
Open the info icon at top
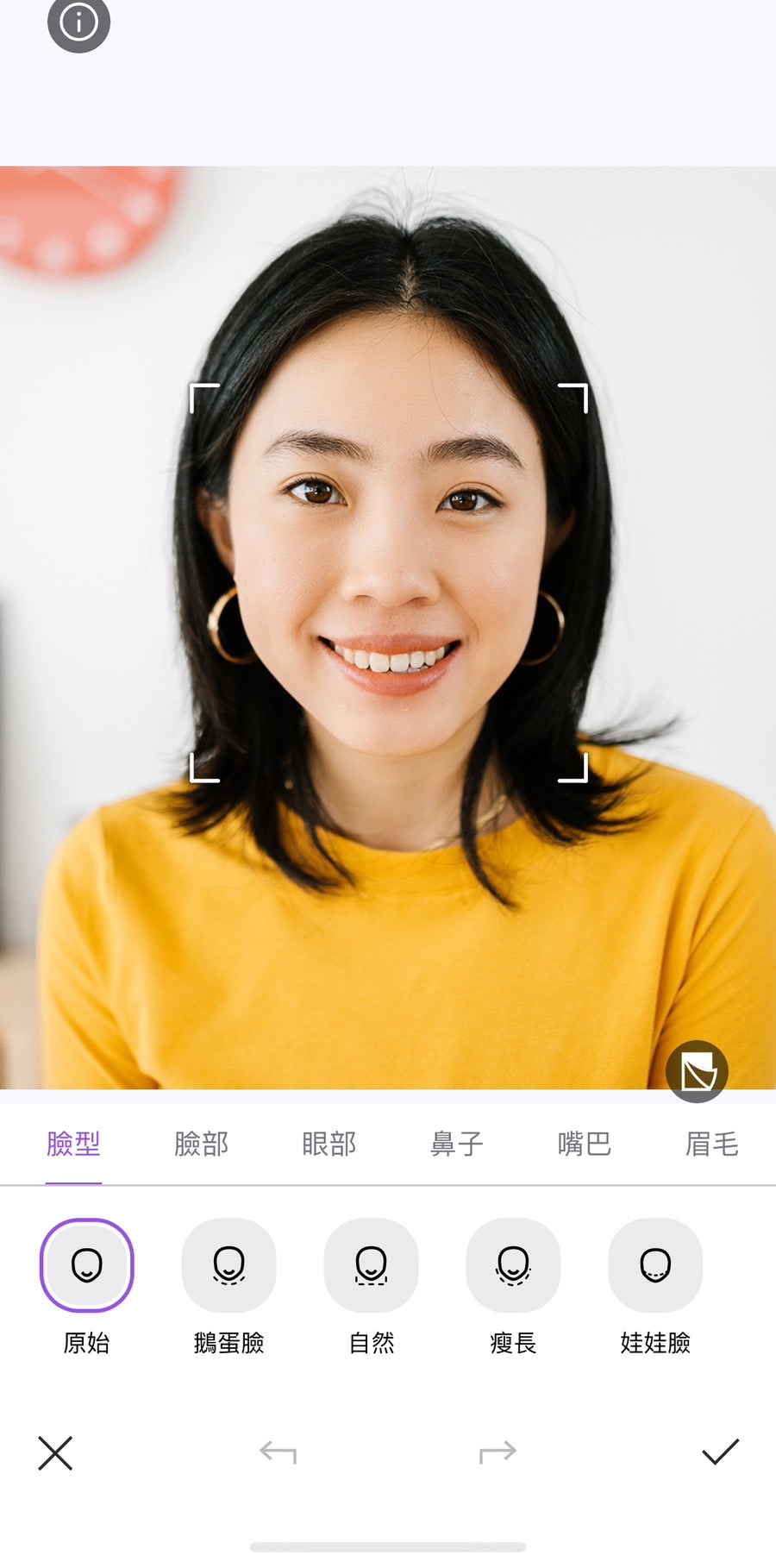click(78, 22)
